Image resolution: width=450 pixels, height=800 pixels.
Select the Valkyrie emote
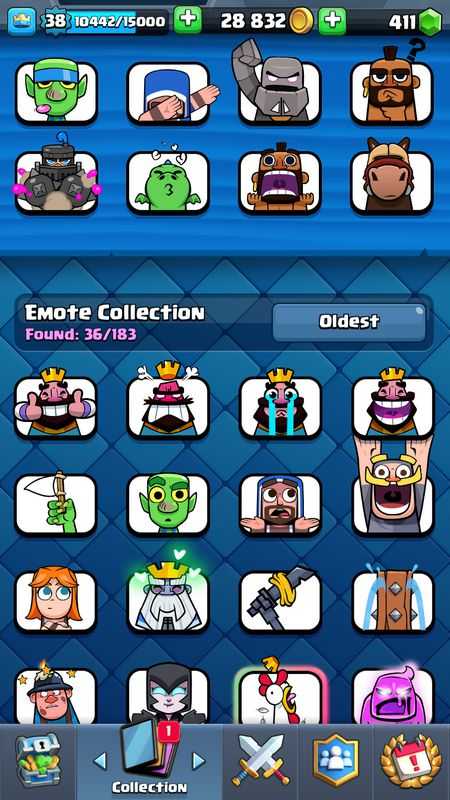pos(56,600)
